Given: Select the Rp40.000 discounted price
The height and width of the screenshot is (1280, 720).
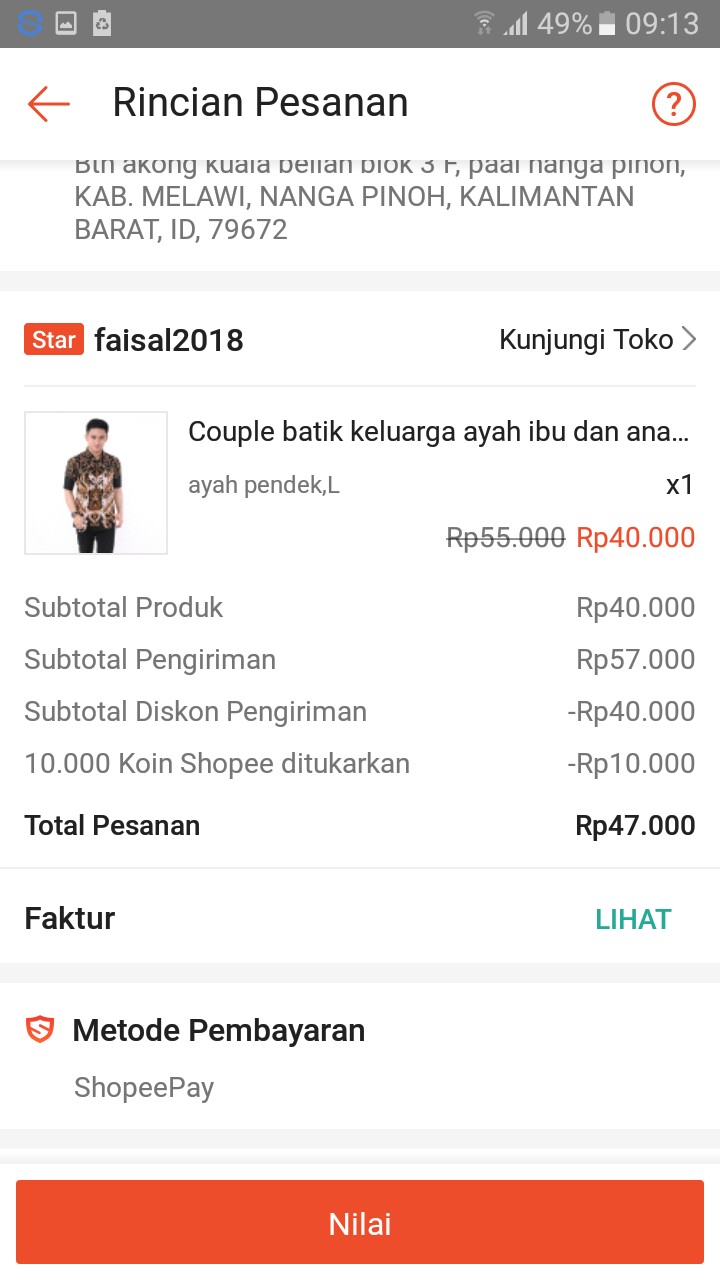Looking at the screenshot, I should (635, 537).
